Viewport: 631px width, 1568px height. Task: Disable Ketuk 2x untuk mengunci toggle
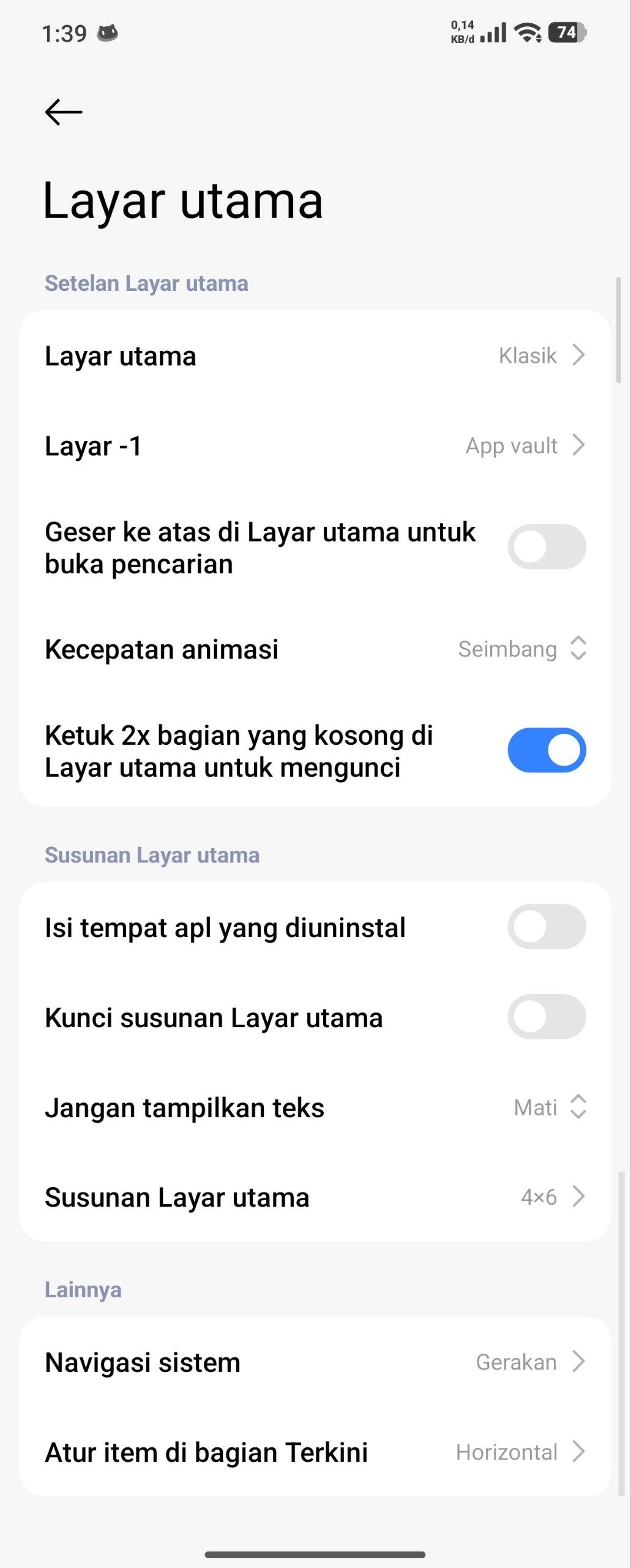(x=546, y=750)
